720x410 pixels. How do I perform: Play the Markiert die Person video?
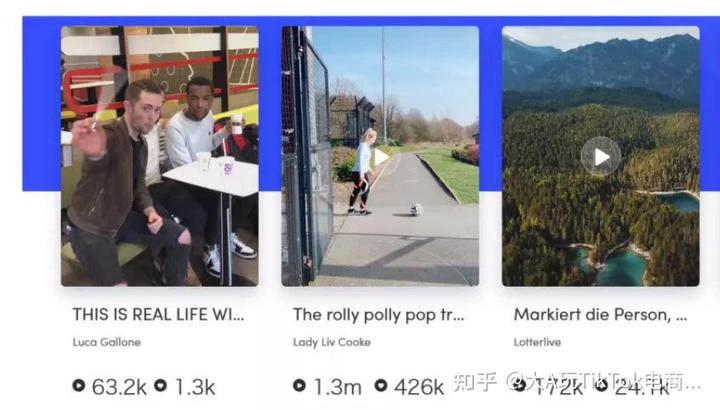(x=600, y=156)
